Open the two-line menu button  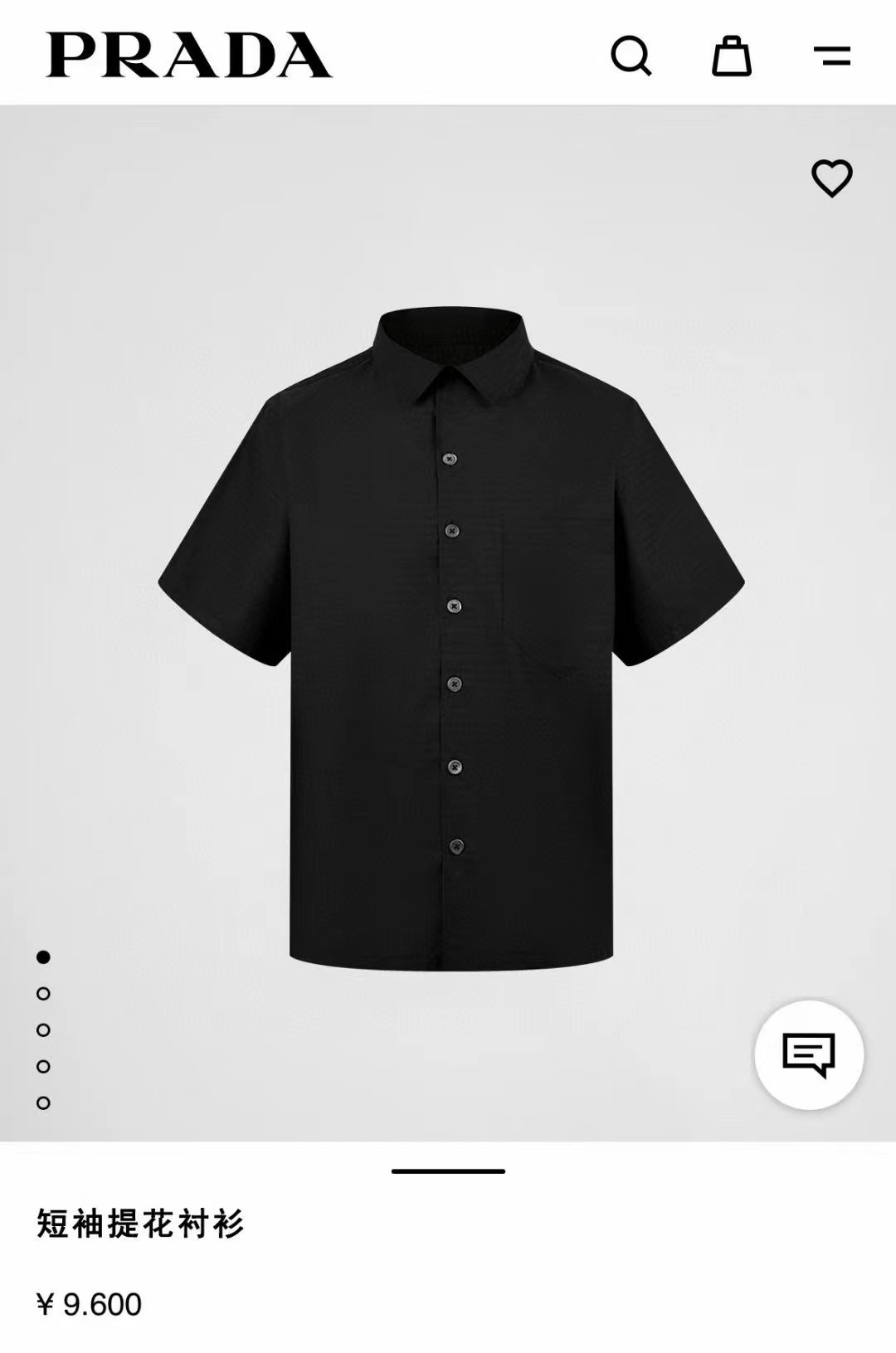pos(832,56)
